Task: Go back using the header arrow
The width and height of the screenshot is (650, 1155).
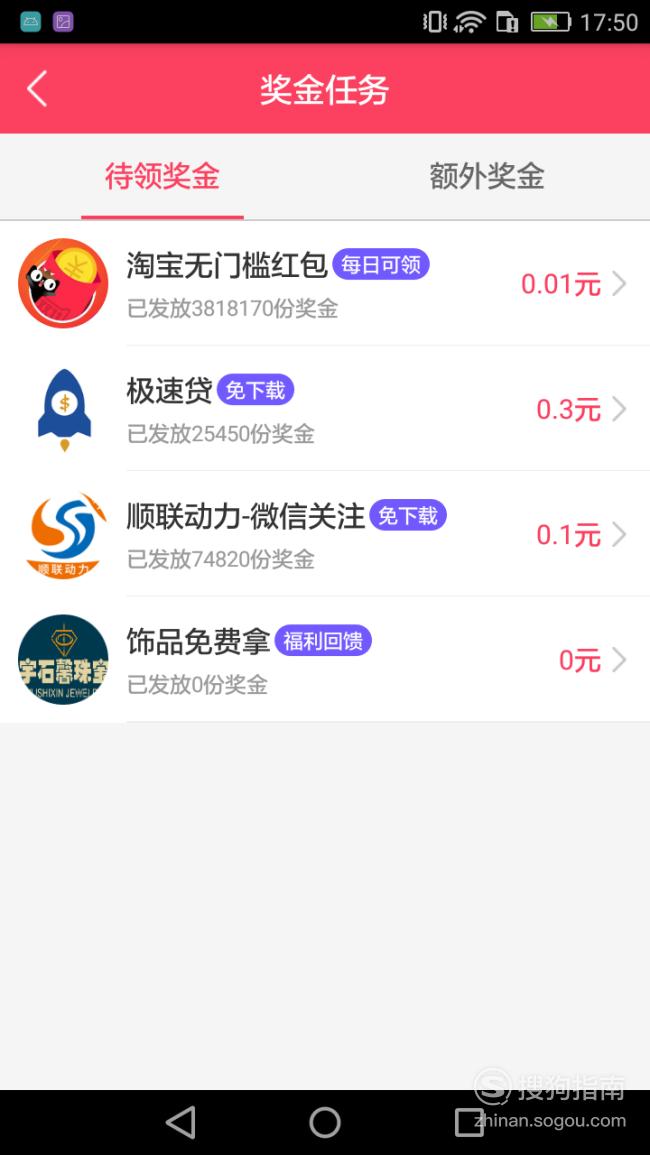Action: click(x=37, y=89)
